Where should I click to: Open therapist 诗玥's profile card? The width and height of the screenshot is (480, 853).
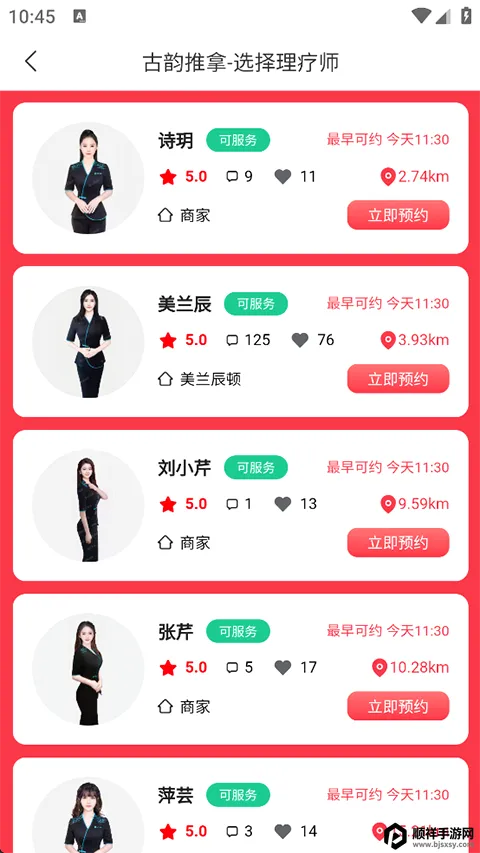click(x=241, y=178)
